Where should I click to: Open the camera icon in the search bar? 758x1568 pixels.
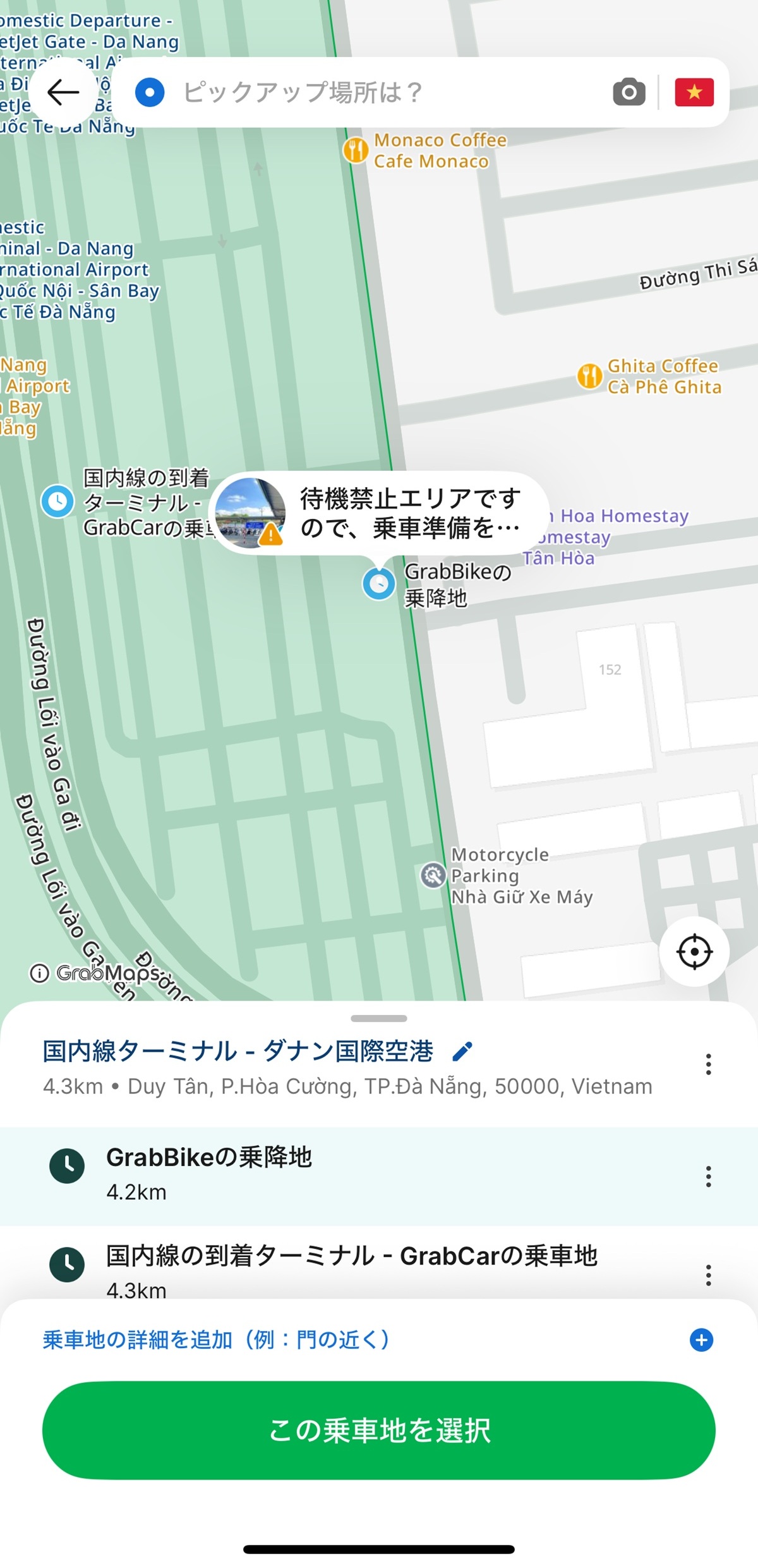point(629,92)
